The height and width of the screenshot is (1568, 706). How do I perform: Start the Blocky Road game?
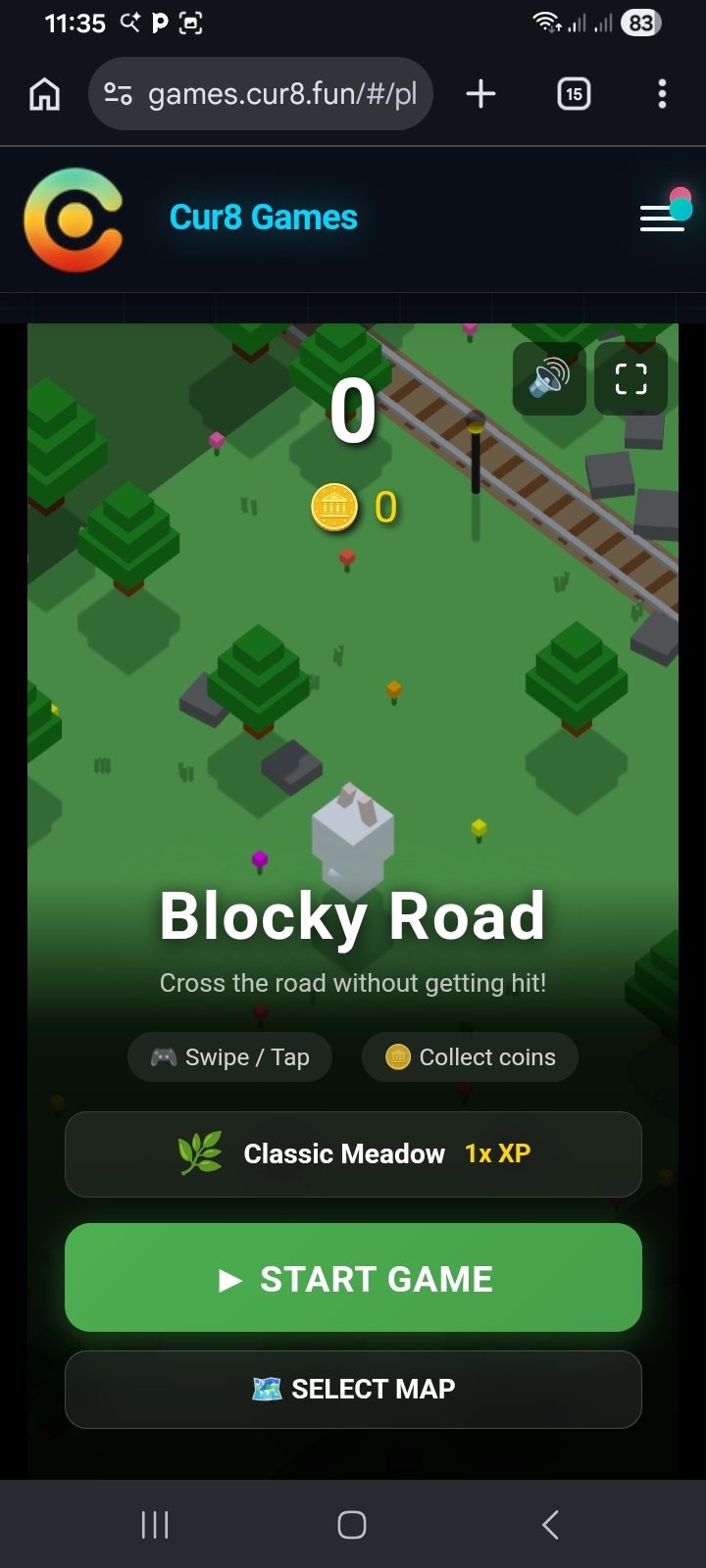coord(353,1277)
